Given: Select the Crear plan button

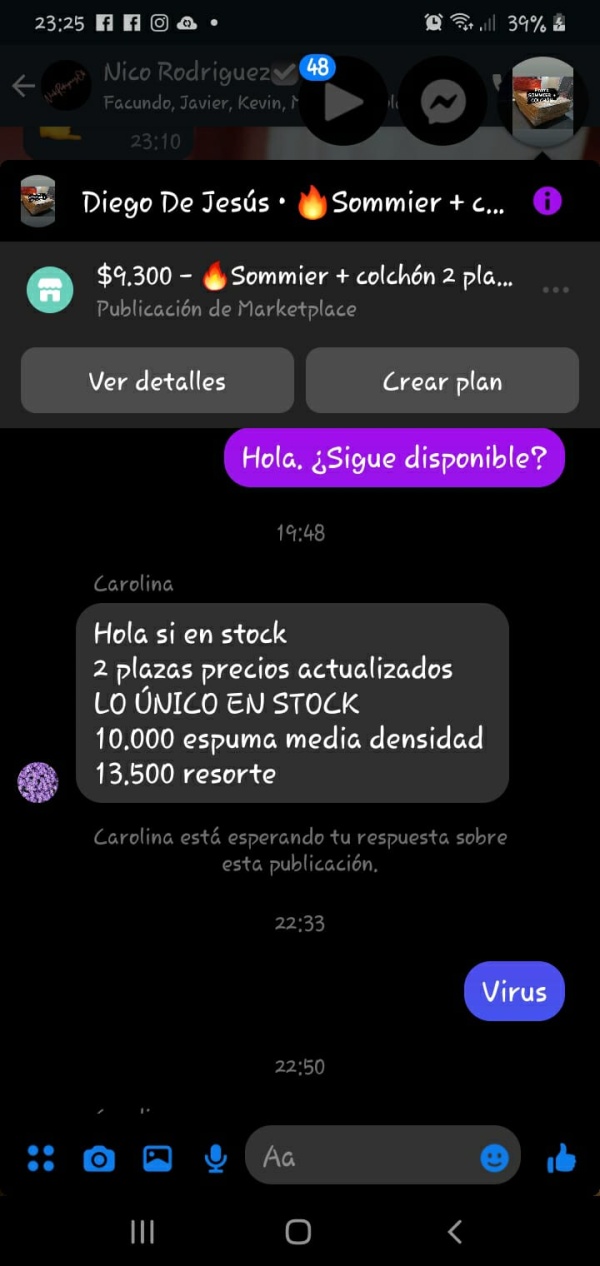Looking at the screenshot, I should 442,381.
